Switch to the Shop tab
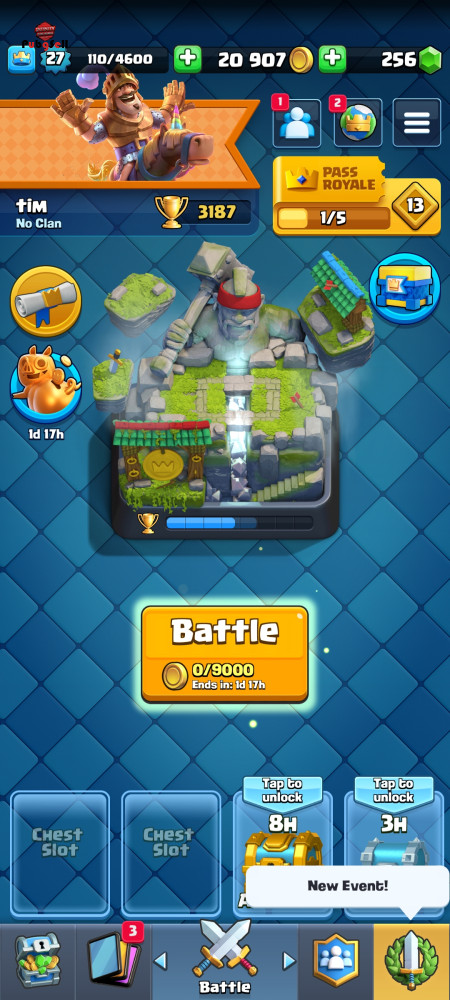This screenshot has width=450, height=1000. pyautogui.click(x=38, y=962)
